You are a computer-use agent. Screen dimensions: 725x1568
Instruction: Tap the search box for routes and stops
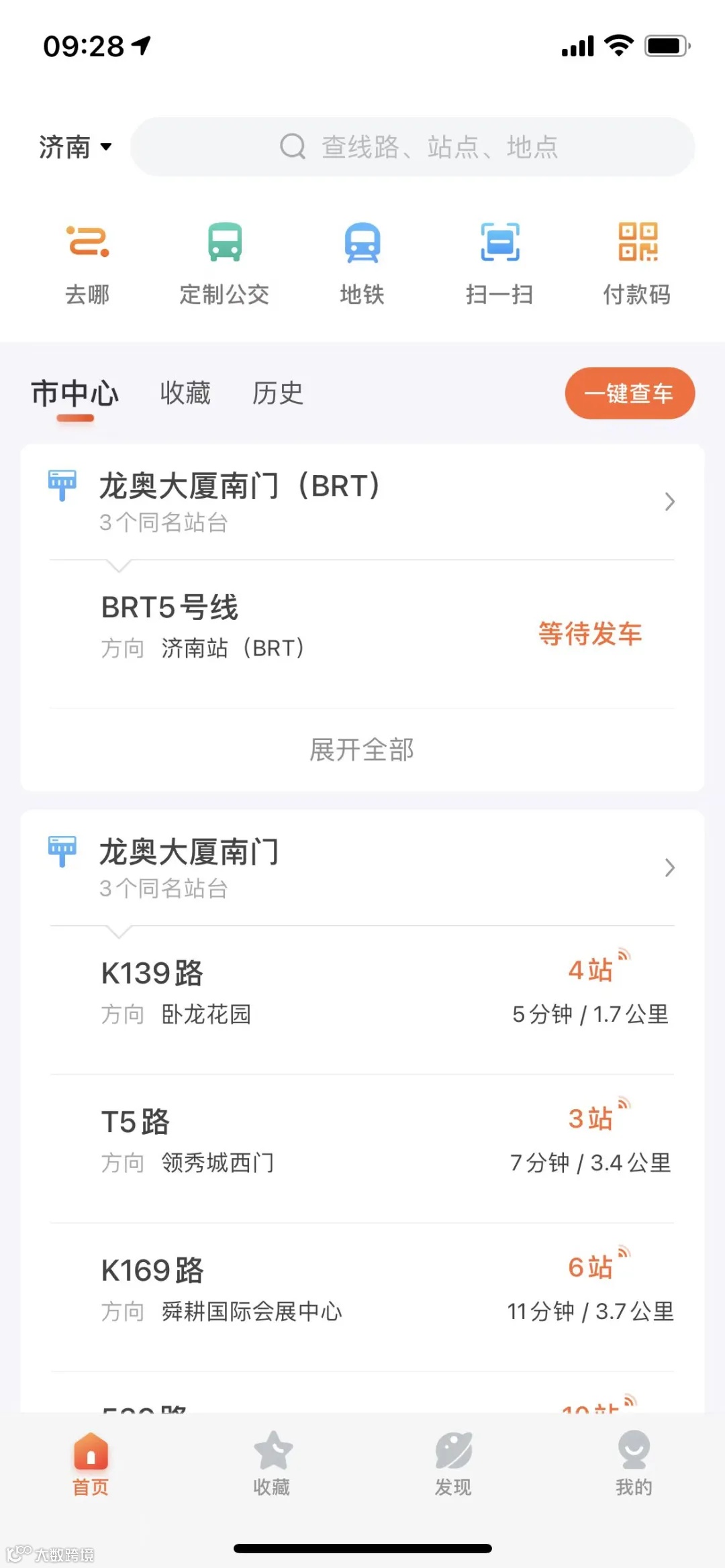click(x=412, y=147)
